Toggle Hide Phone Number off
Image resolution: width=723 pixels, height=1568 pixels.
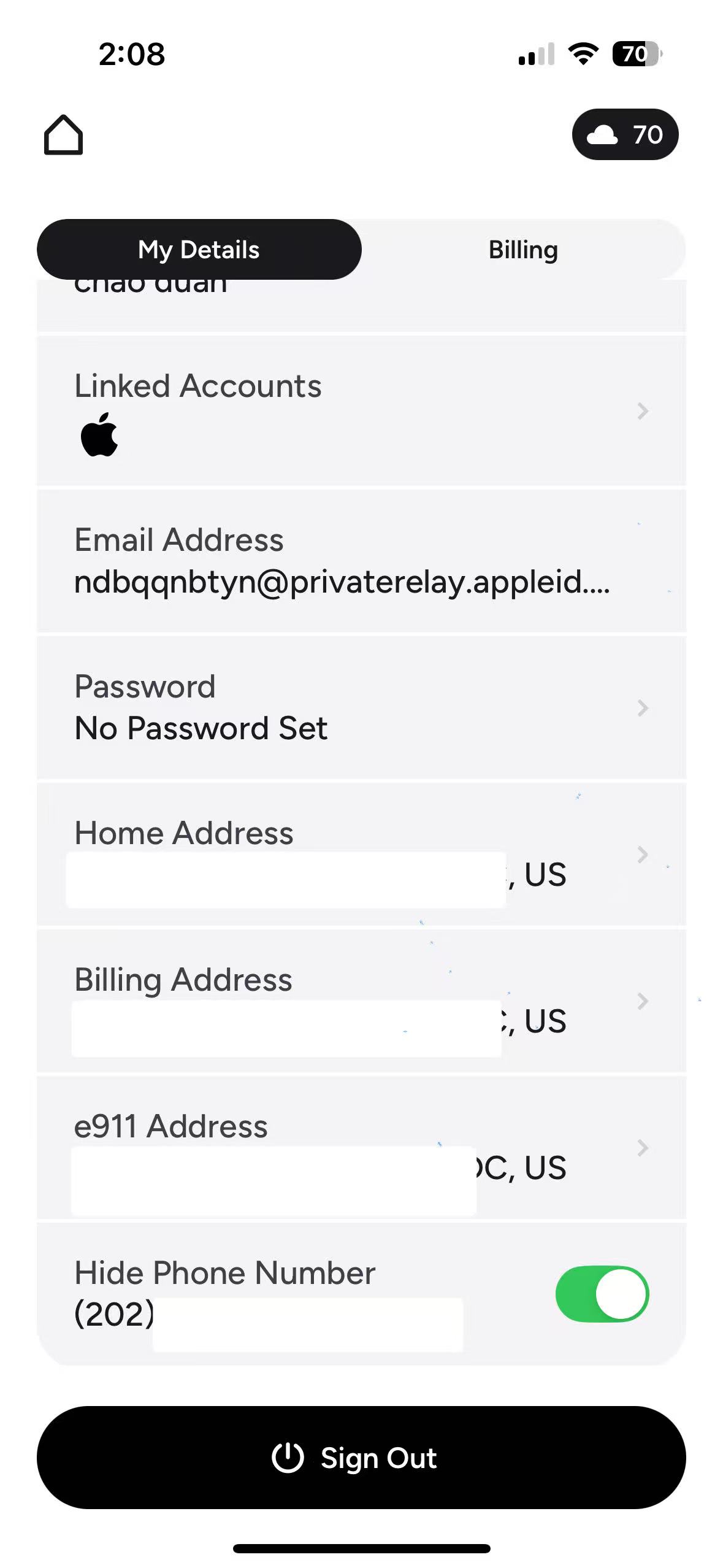[602, 1294]
